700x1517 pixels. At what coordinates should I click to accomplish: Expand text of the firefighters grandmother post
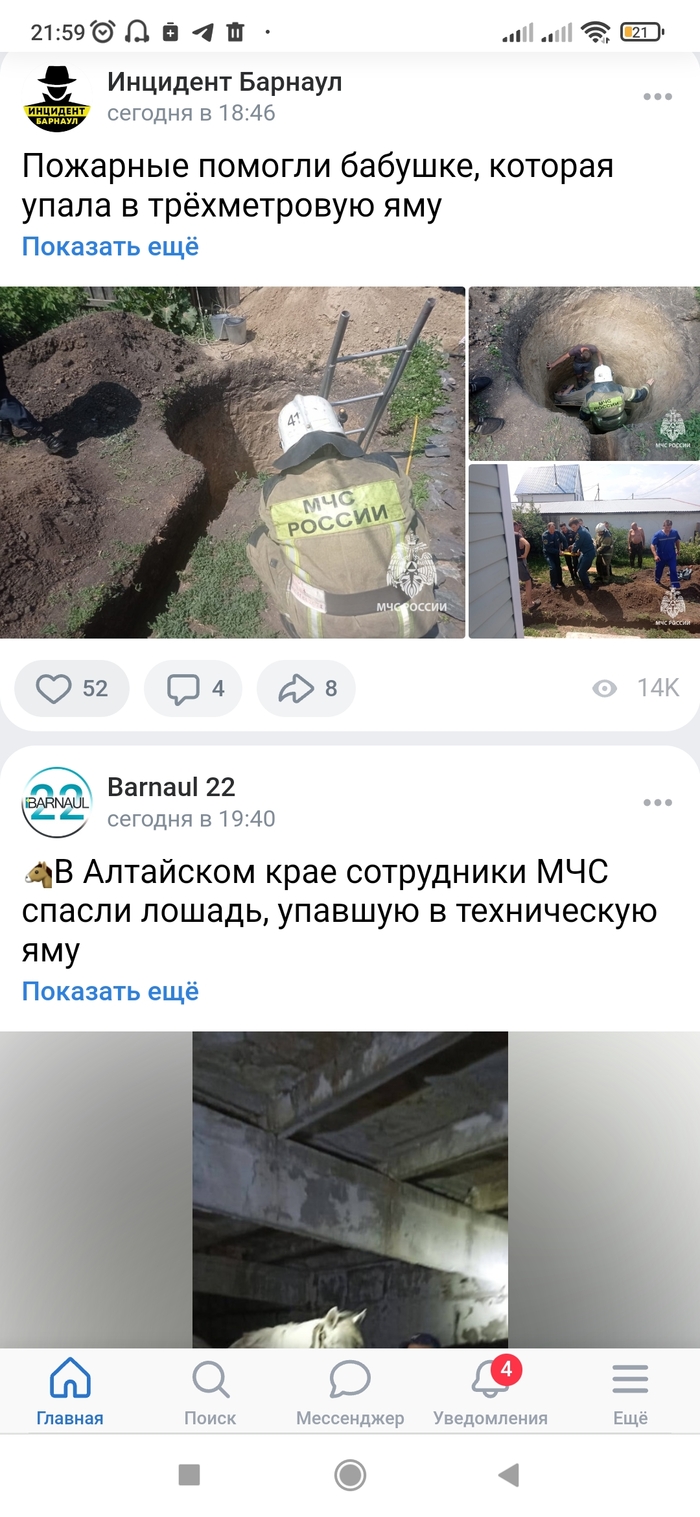click(x=110, y=246)
